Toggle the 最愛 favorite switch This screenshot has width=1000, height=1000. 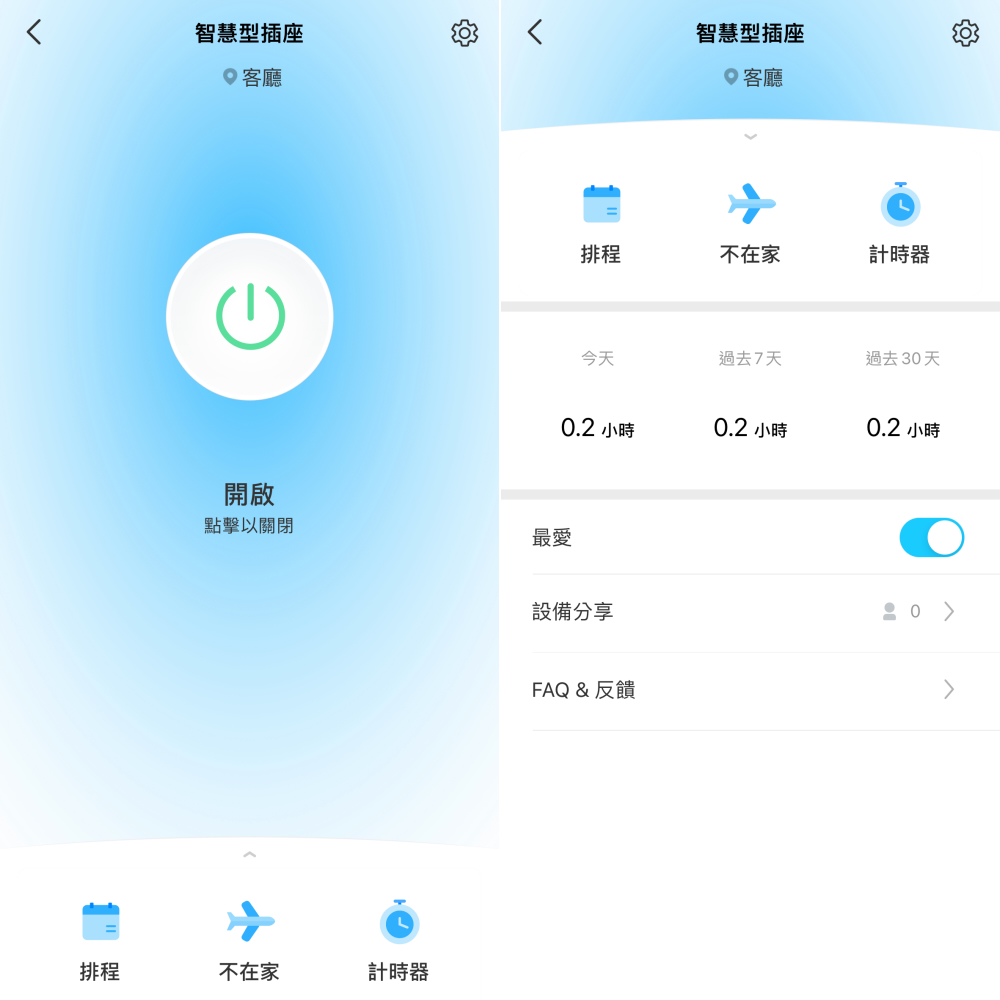931,538
